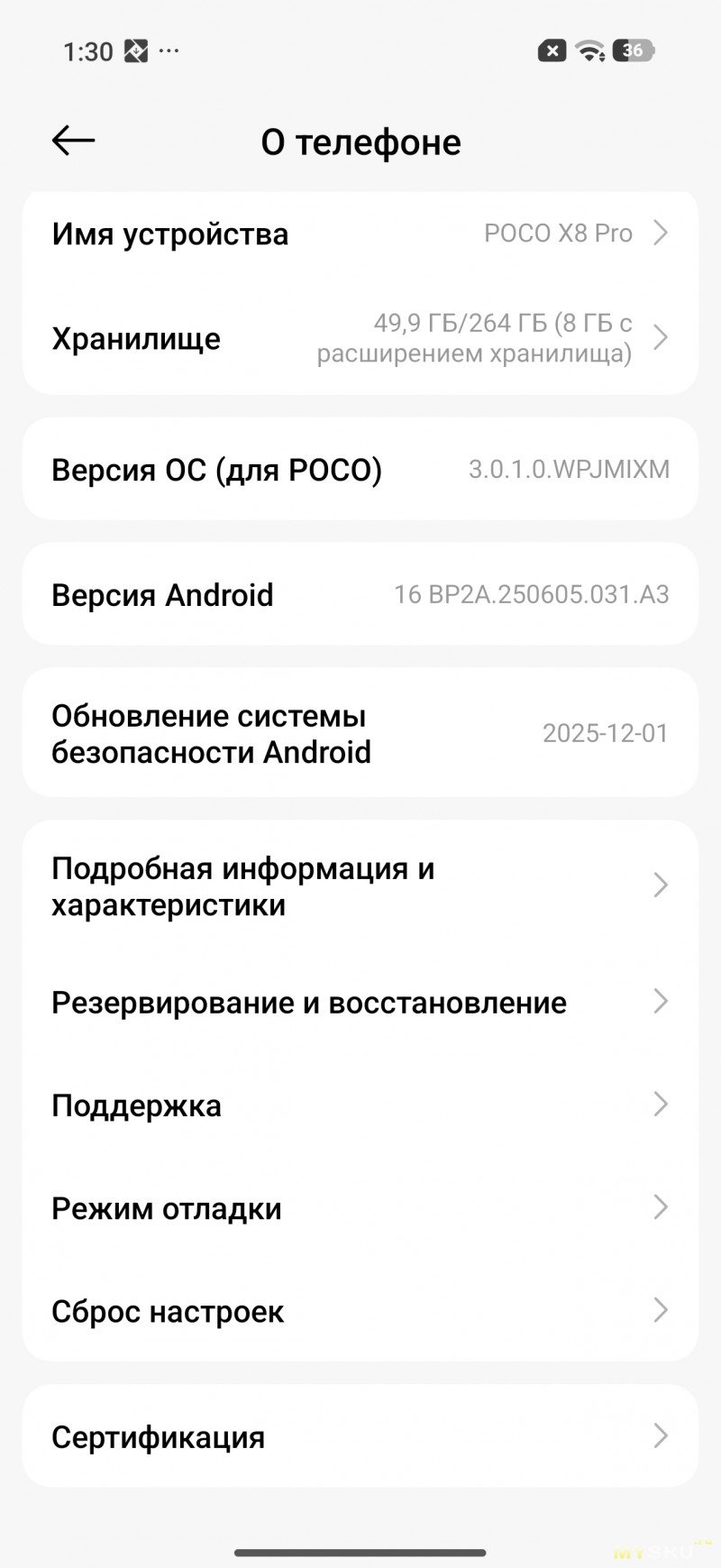This screenshot has width=721, height=1568.
Task: Open the Имя устройства row
Action: (x=360, y=234)
